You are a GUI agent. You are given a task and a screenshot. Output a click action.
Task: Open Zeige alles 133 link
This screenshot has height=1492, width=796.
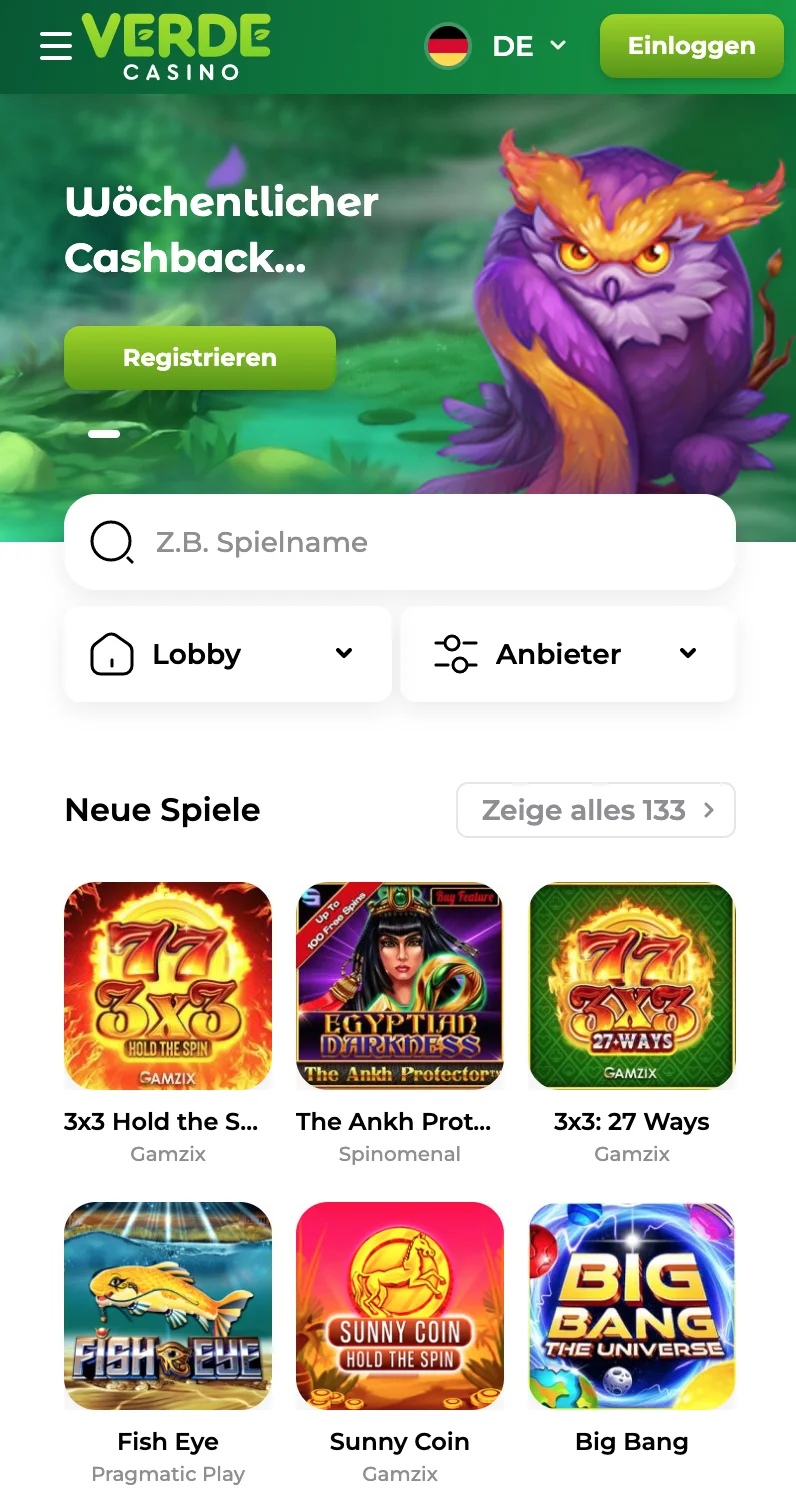[595, 810]
